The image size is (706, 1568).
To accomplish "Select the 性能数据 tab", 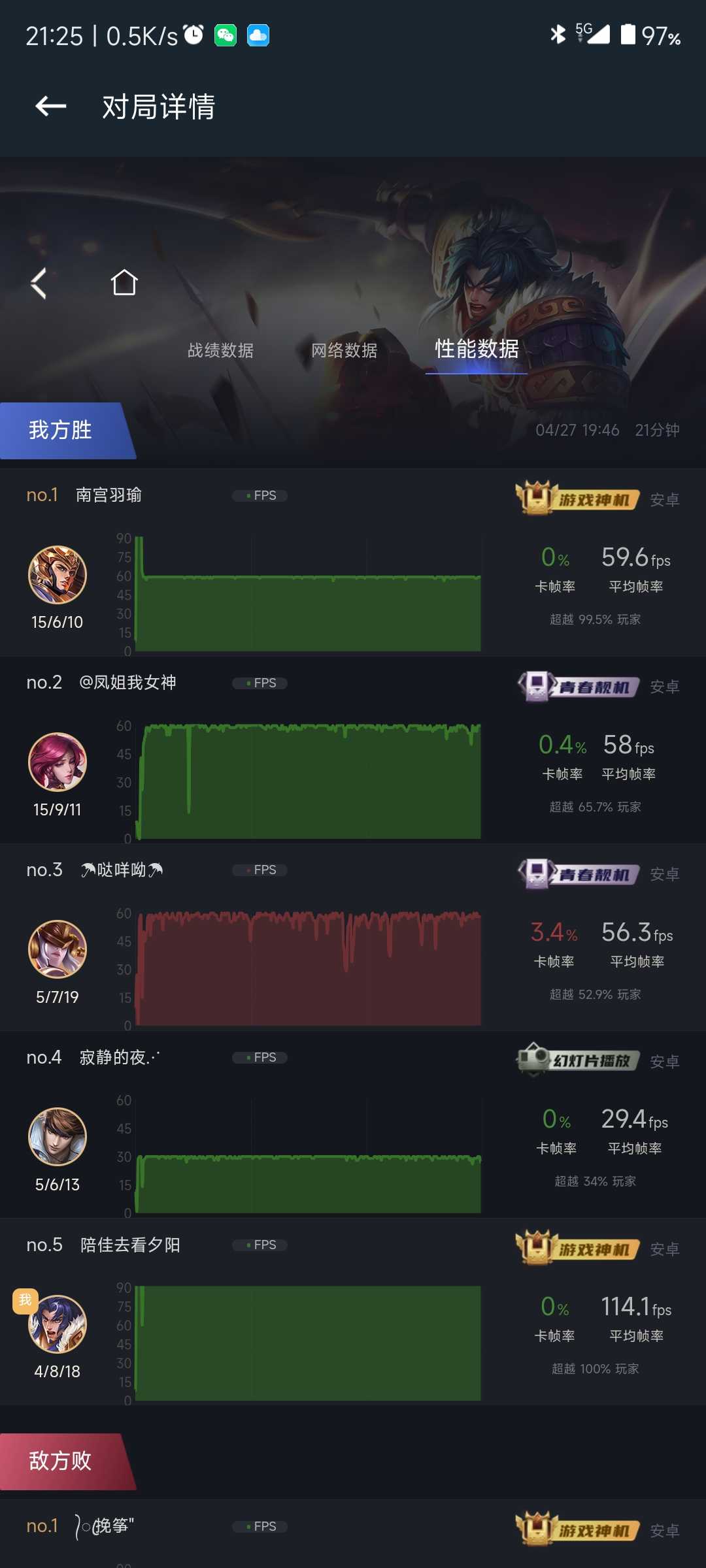I will pyautogui.click(x=477, y=349).
